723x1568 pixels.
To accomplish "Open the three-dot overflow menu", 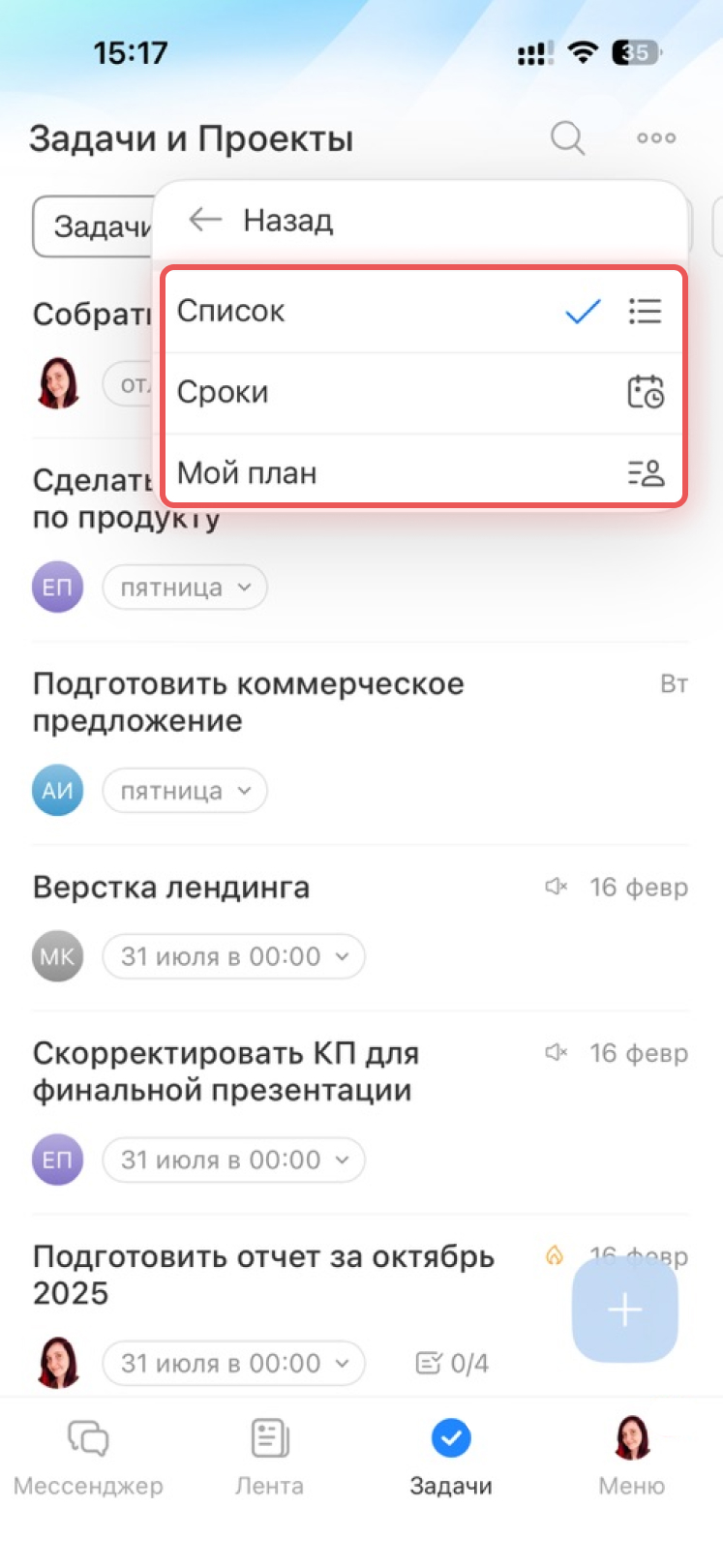I will point(656,138).
